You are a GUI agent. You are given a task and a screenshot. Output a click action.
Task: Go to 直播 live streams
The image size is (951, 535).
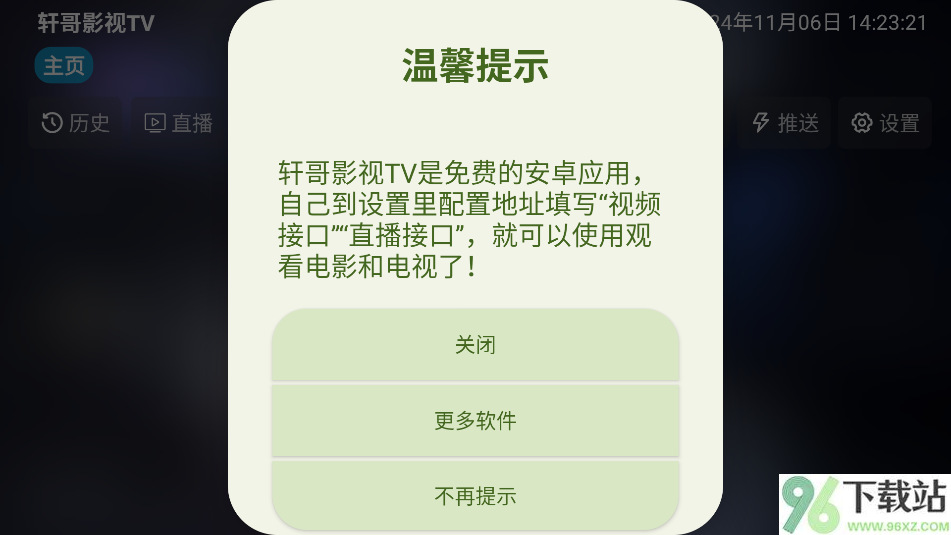[179, 123]
